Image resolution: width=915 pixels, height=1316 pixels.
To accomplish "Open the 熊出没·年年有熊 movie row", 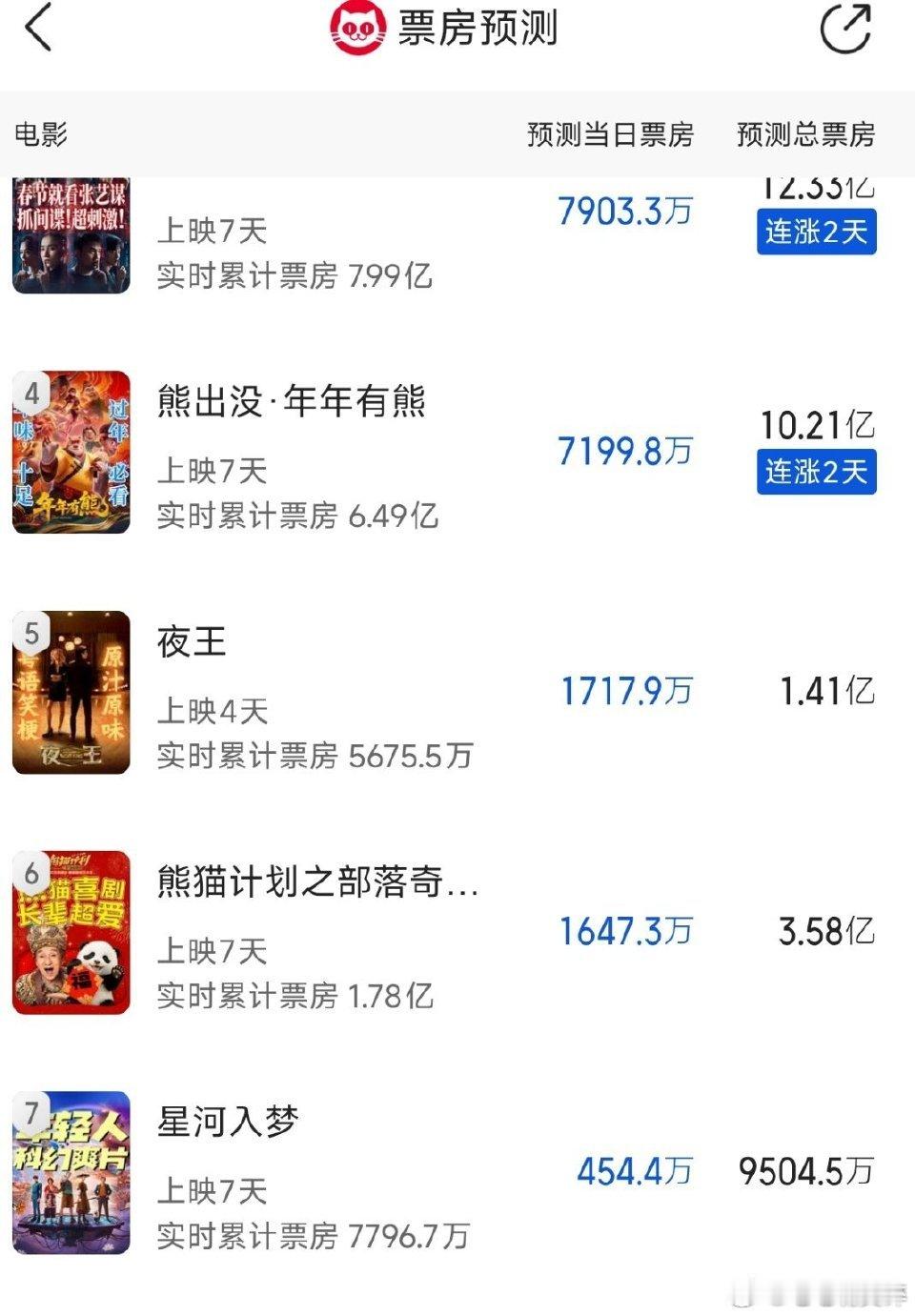I will coord(291,402).
